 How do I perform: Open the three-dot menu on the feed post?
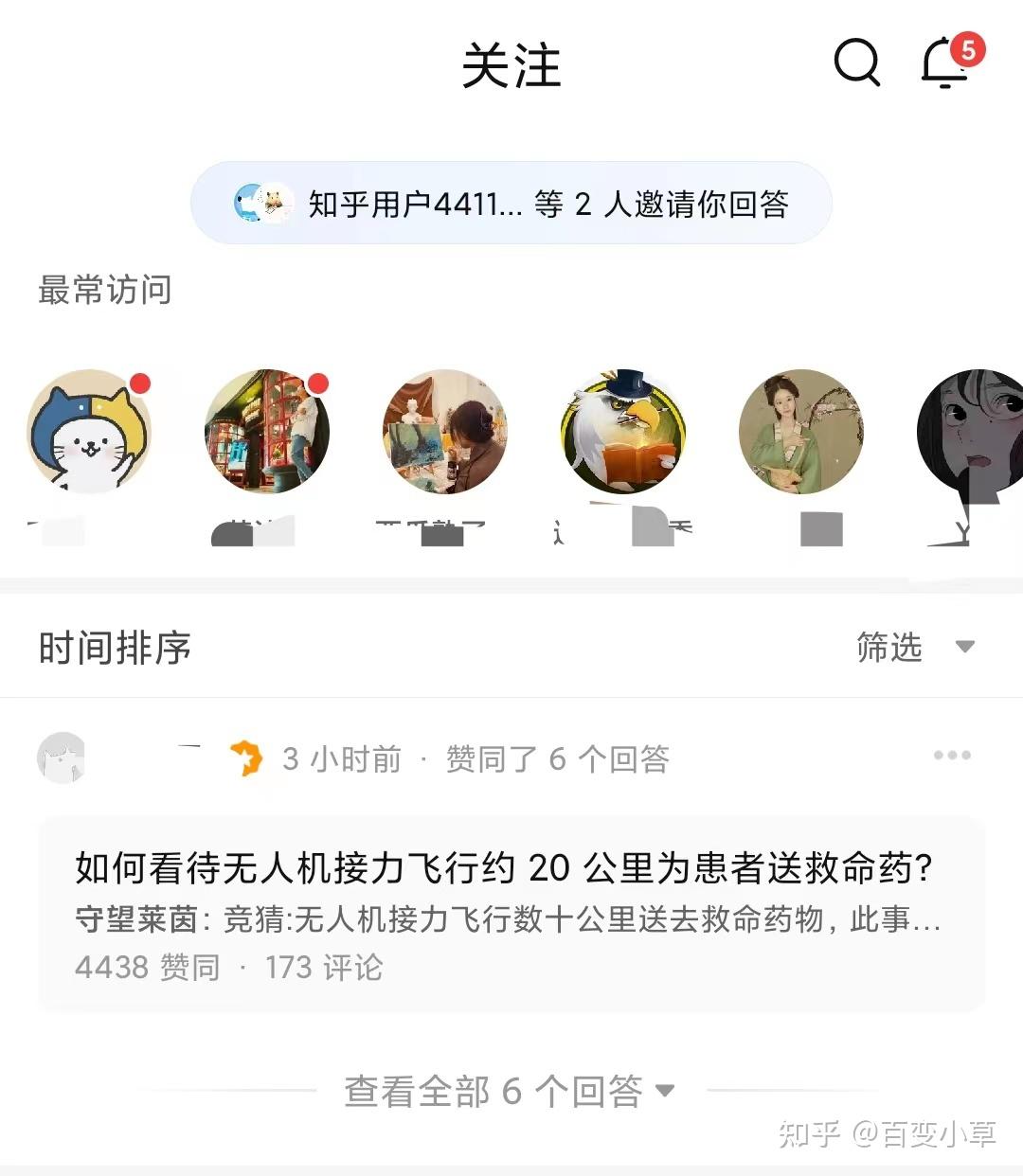pos(951,756)
